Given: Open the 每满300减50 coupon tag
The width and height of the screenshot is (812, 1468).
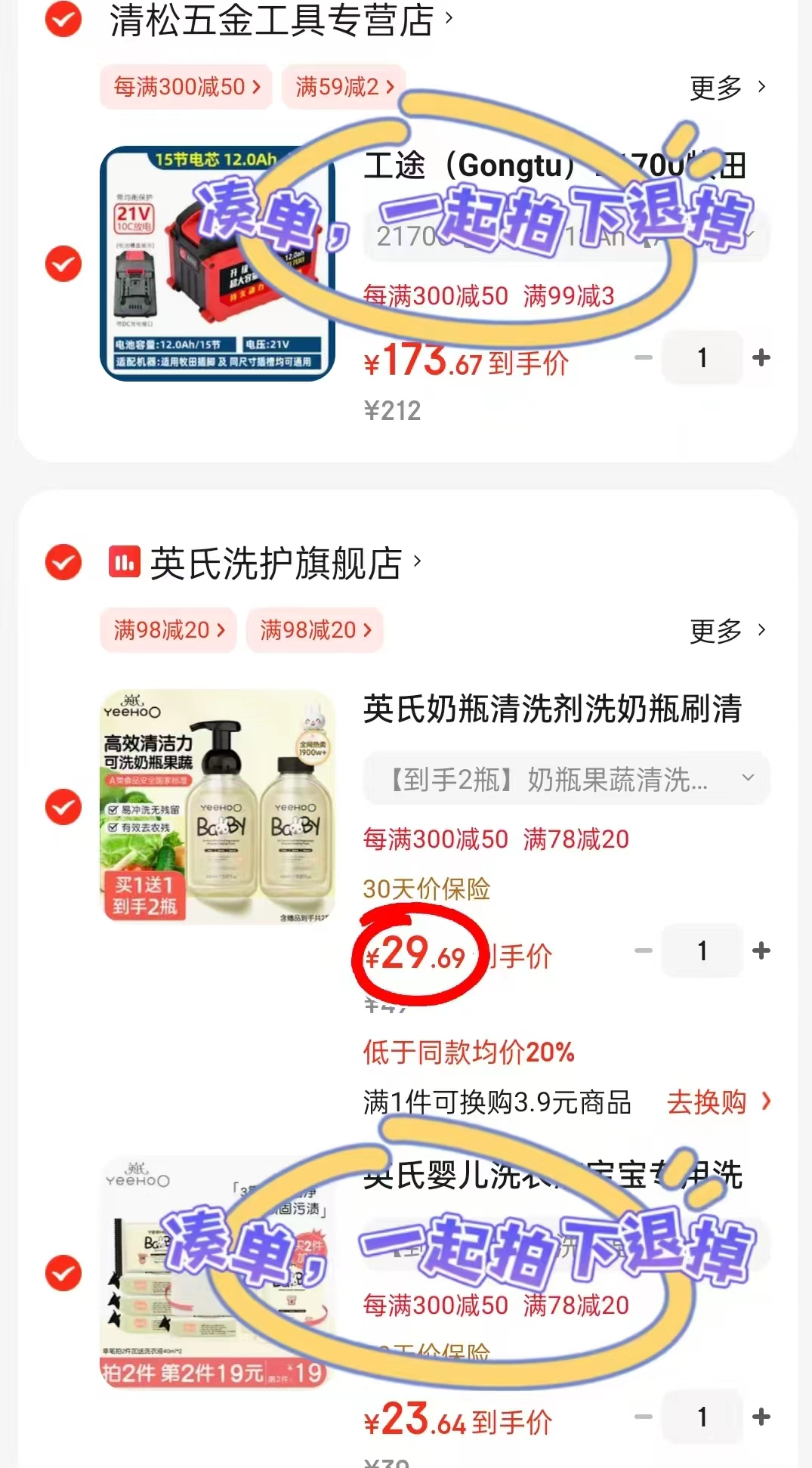Looking at the screenshot, I should [x=185, y=87].
